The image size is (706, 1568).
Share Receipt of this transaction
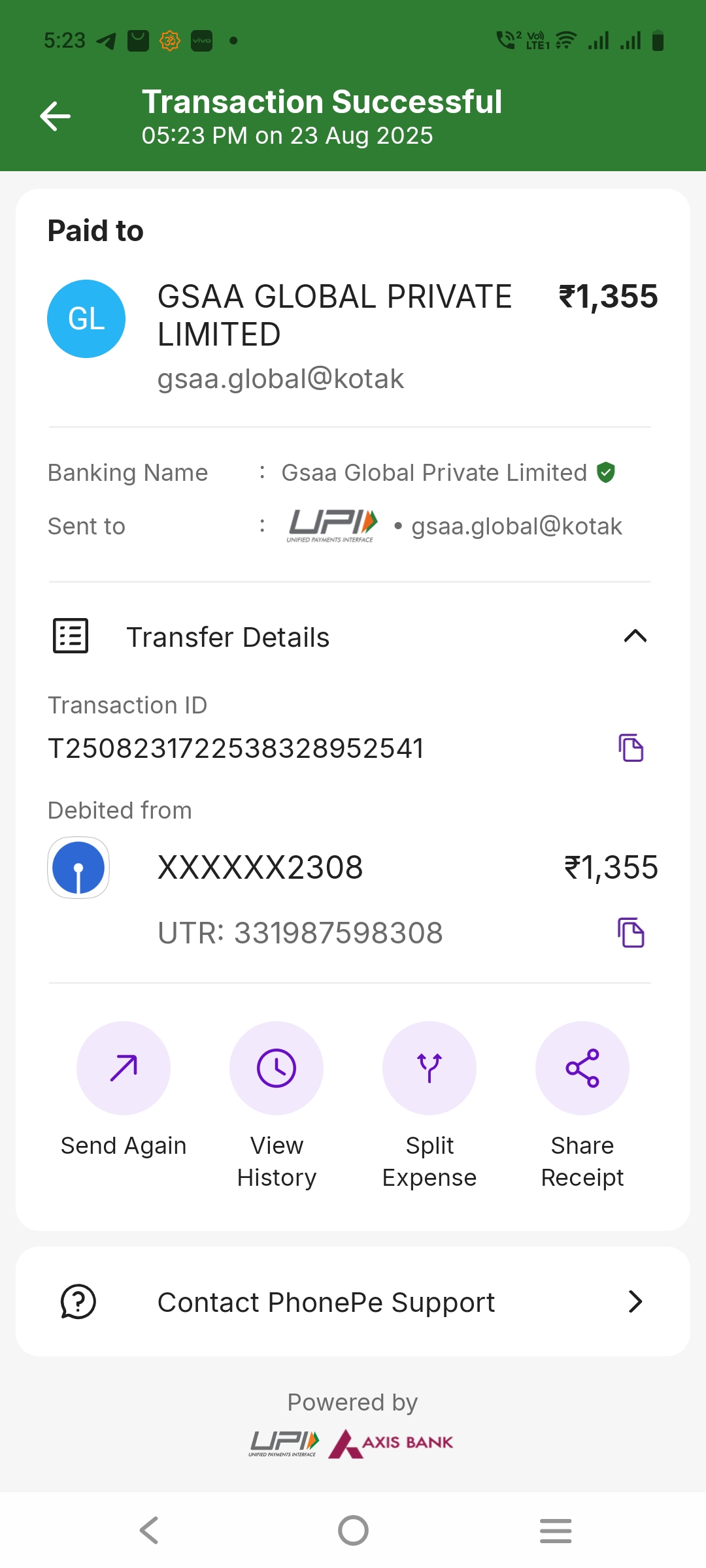[x=582, y=1069]
